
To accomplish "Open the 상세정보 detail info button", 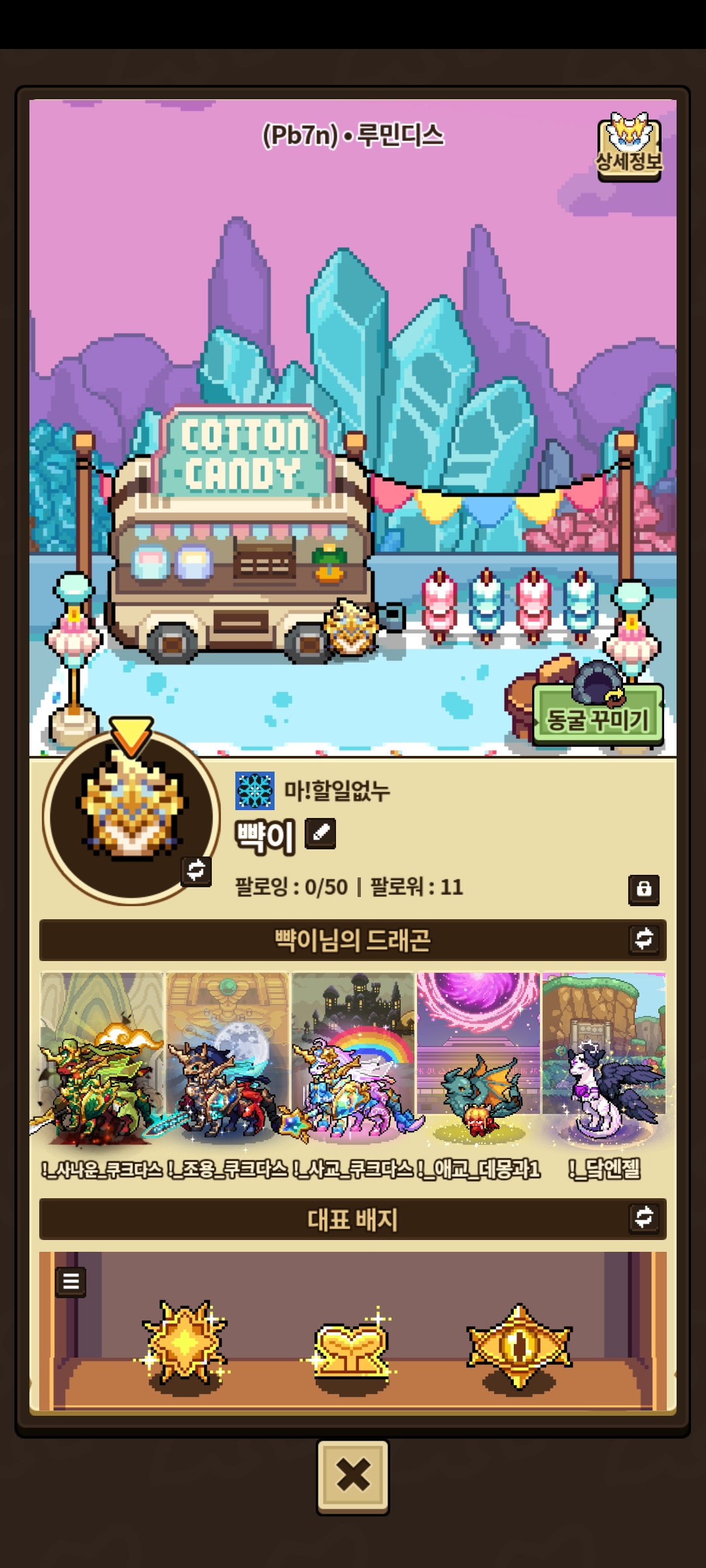I will 629,147.
